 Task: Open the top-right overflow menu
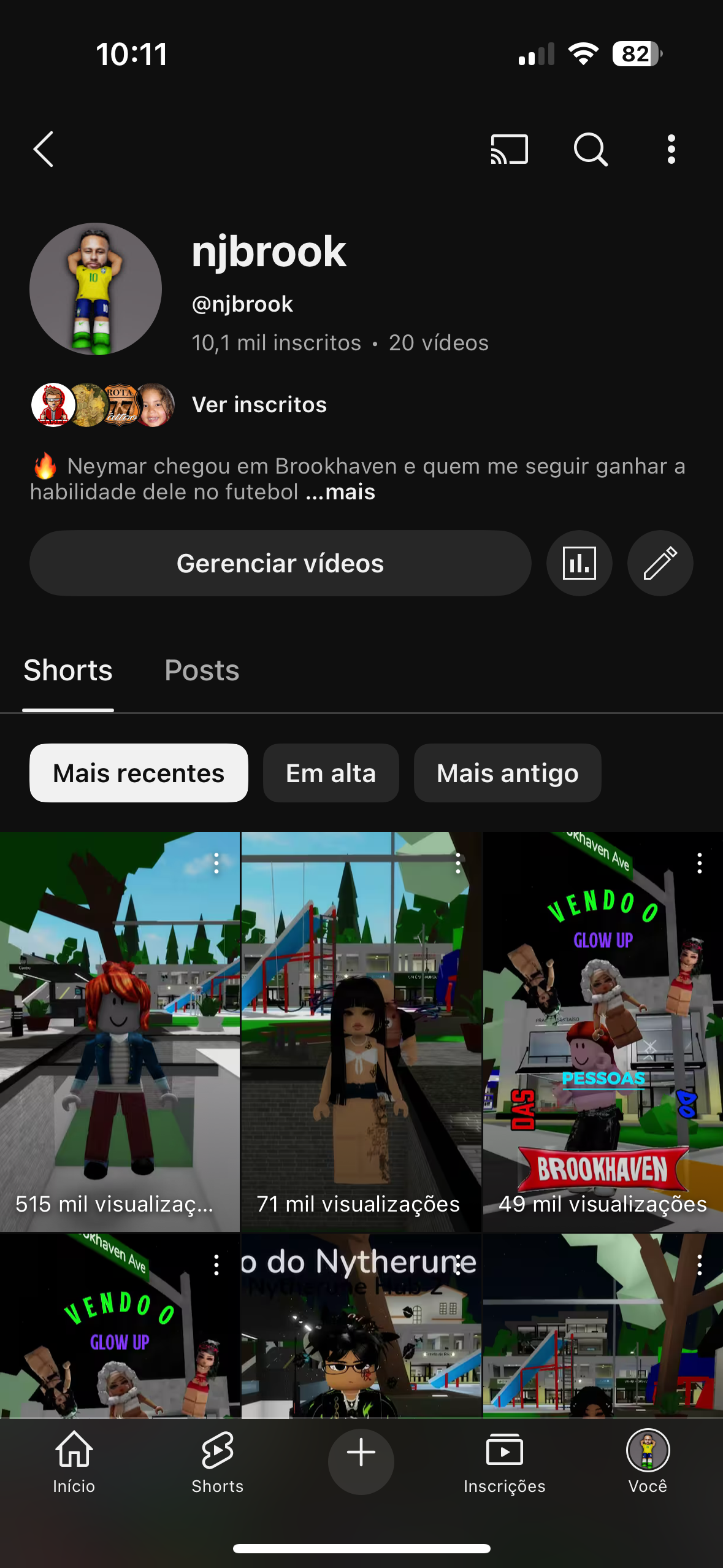pyautogui.click(x=671, y=149)
